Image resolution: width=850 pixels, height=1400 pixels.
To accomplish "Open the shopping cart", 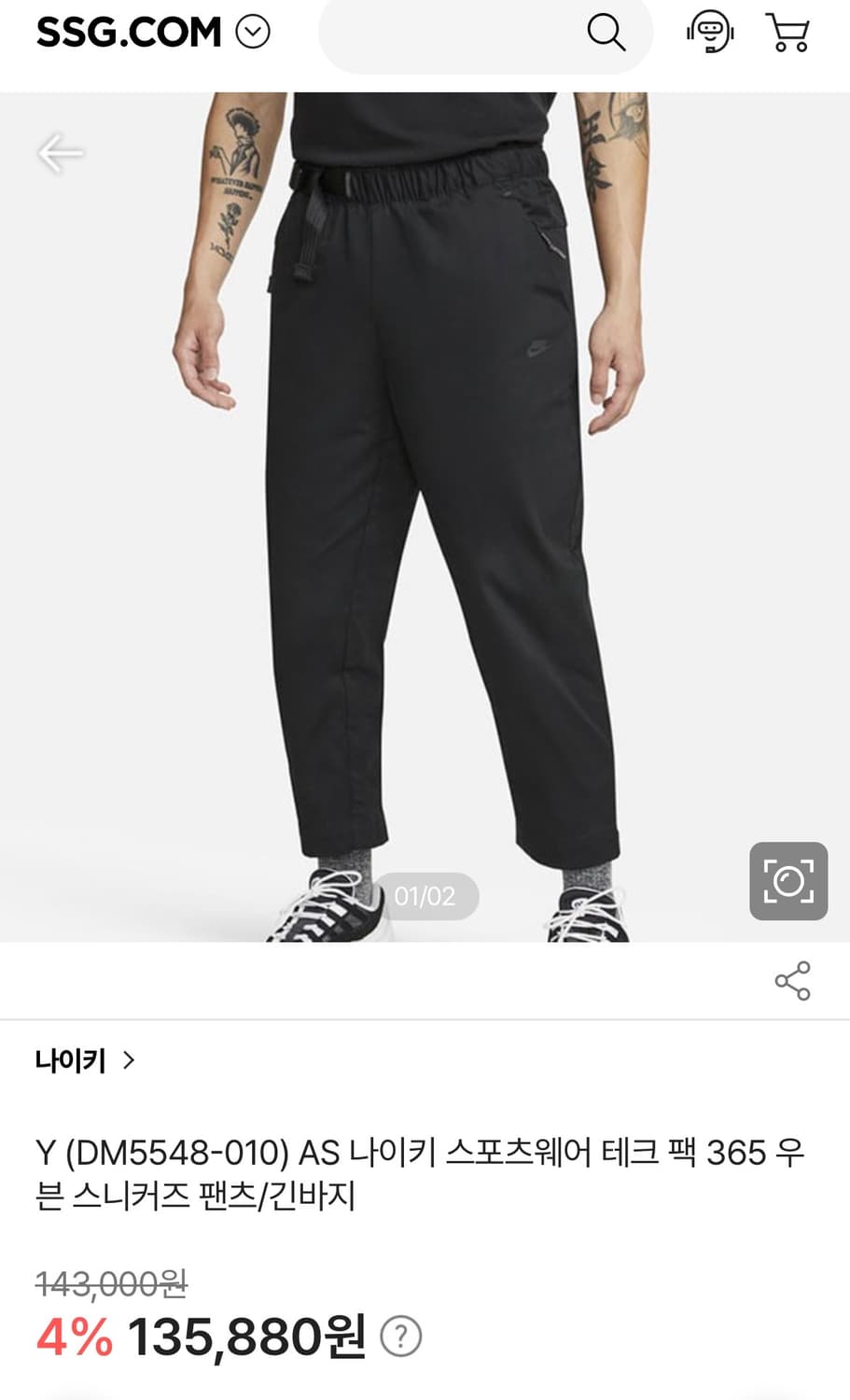I will [788, 33].
